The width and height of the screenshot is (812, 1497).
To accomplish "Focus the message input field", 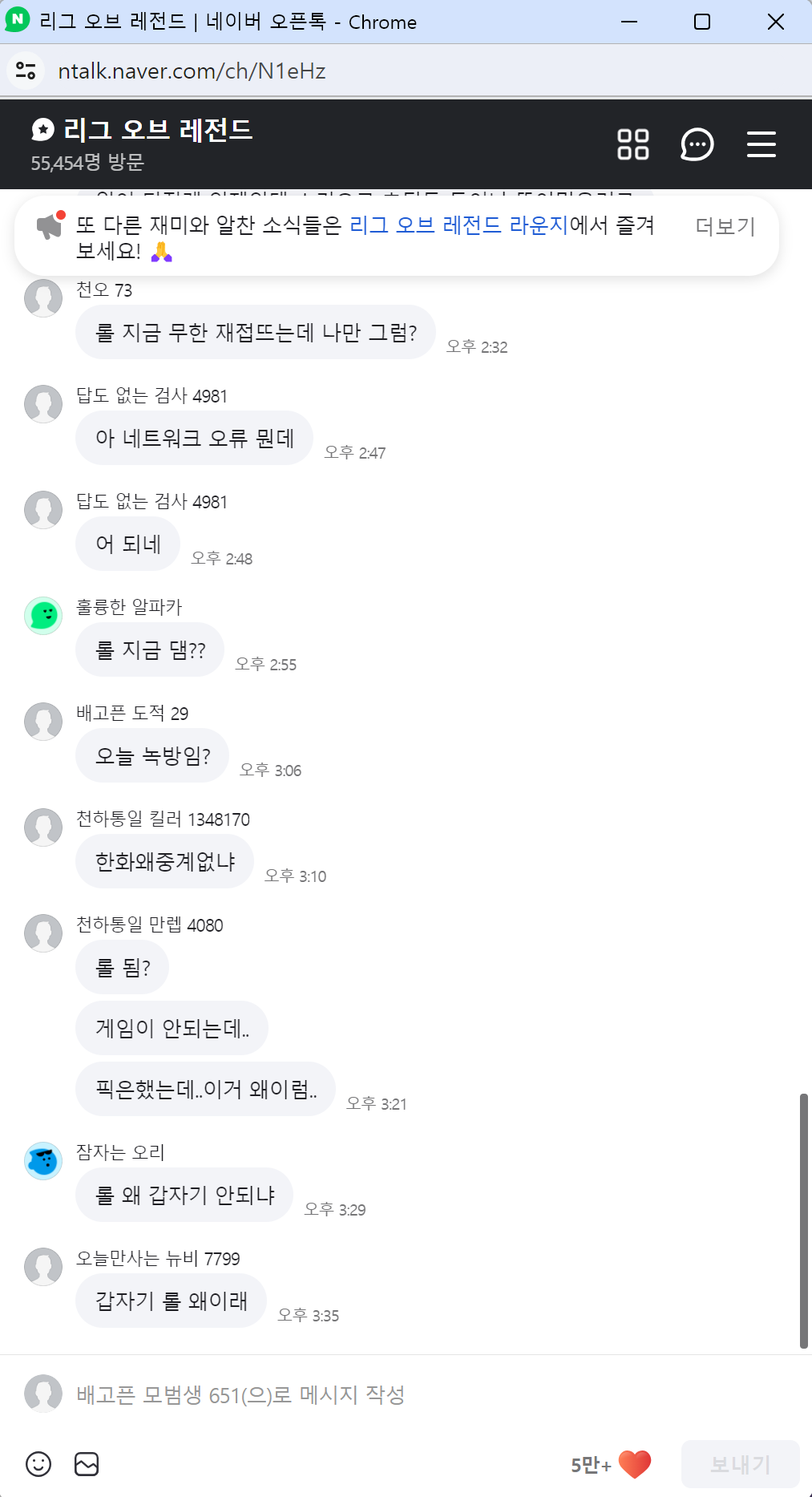I will [x=401, y=1394].
